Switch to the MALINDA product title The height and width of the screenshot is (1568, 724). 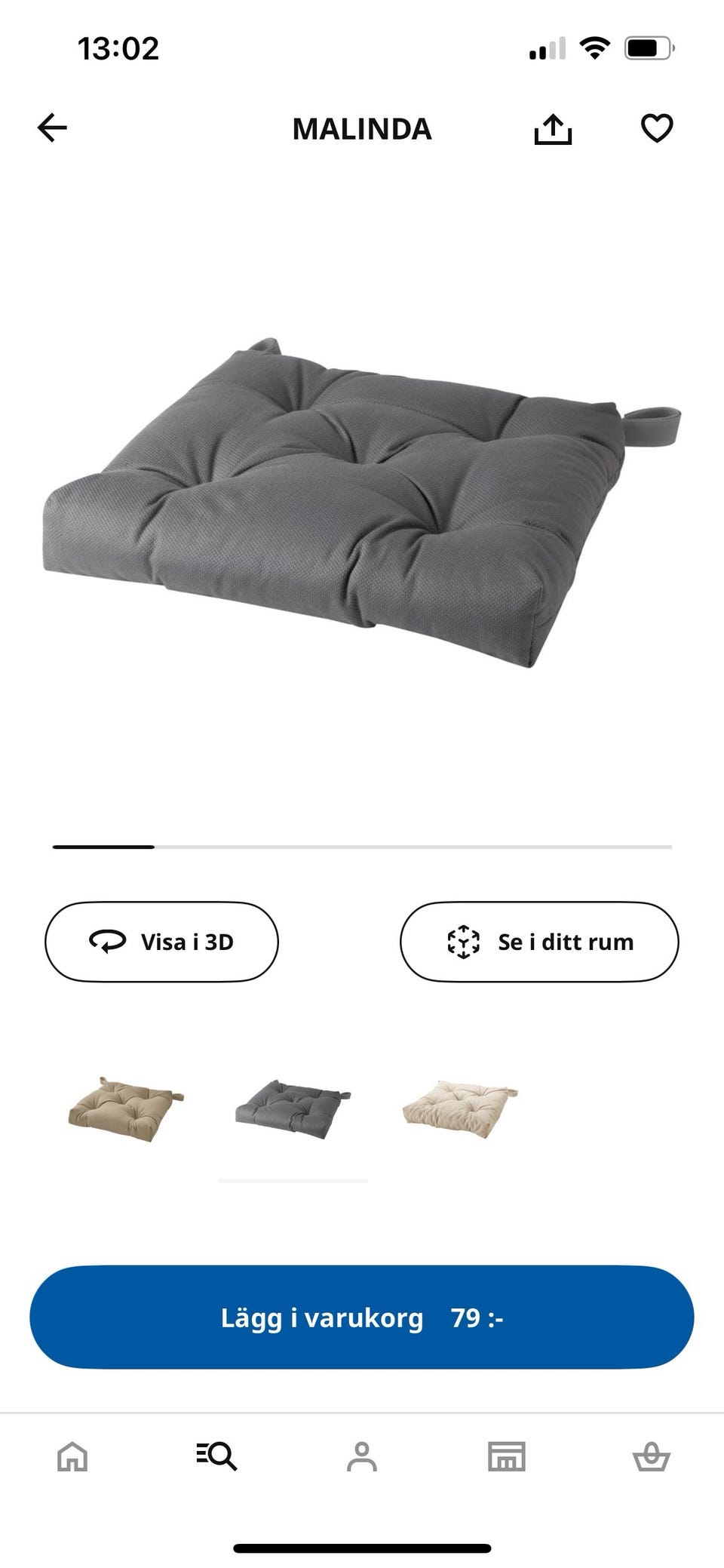362,128
